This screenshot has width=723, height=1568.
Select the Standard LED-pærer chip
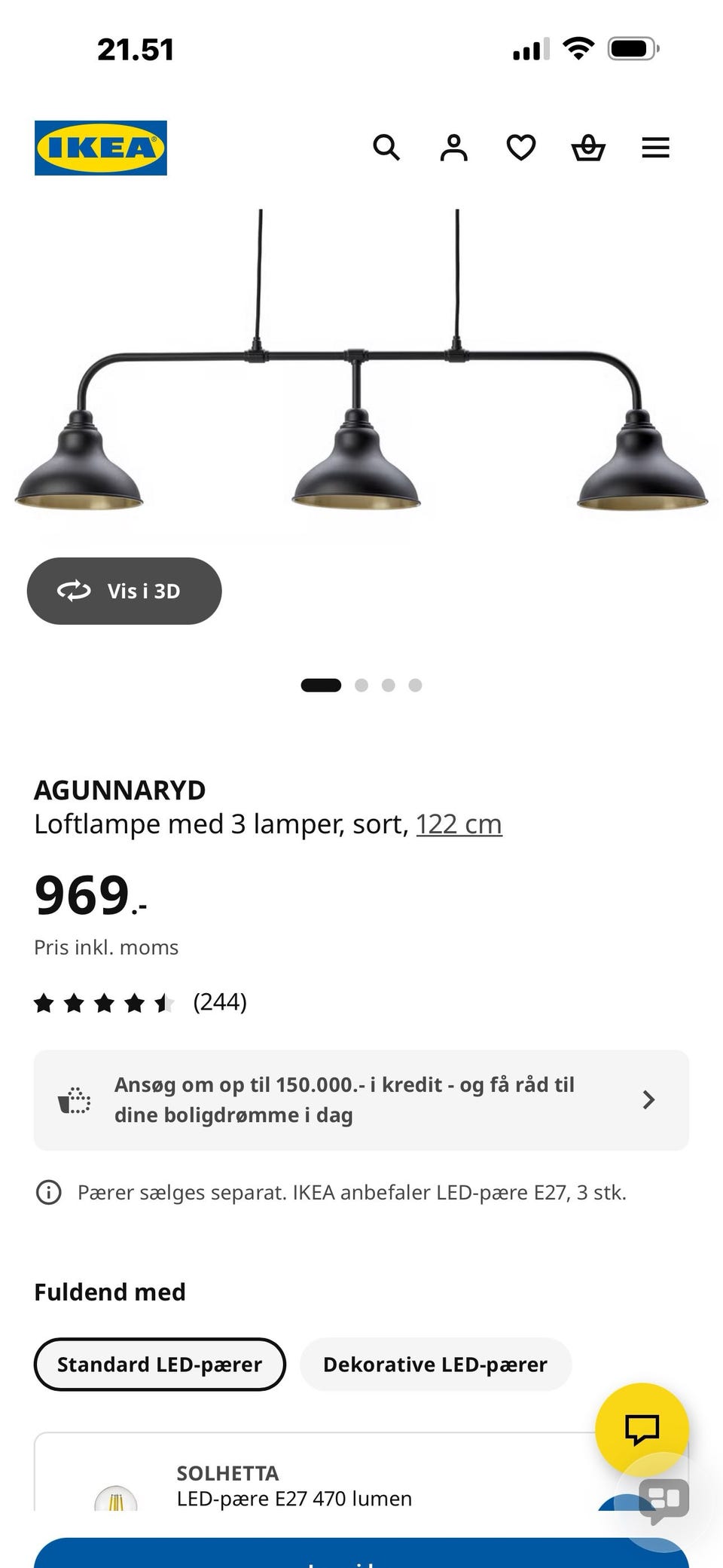(x=160, y=1364)
